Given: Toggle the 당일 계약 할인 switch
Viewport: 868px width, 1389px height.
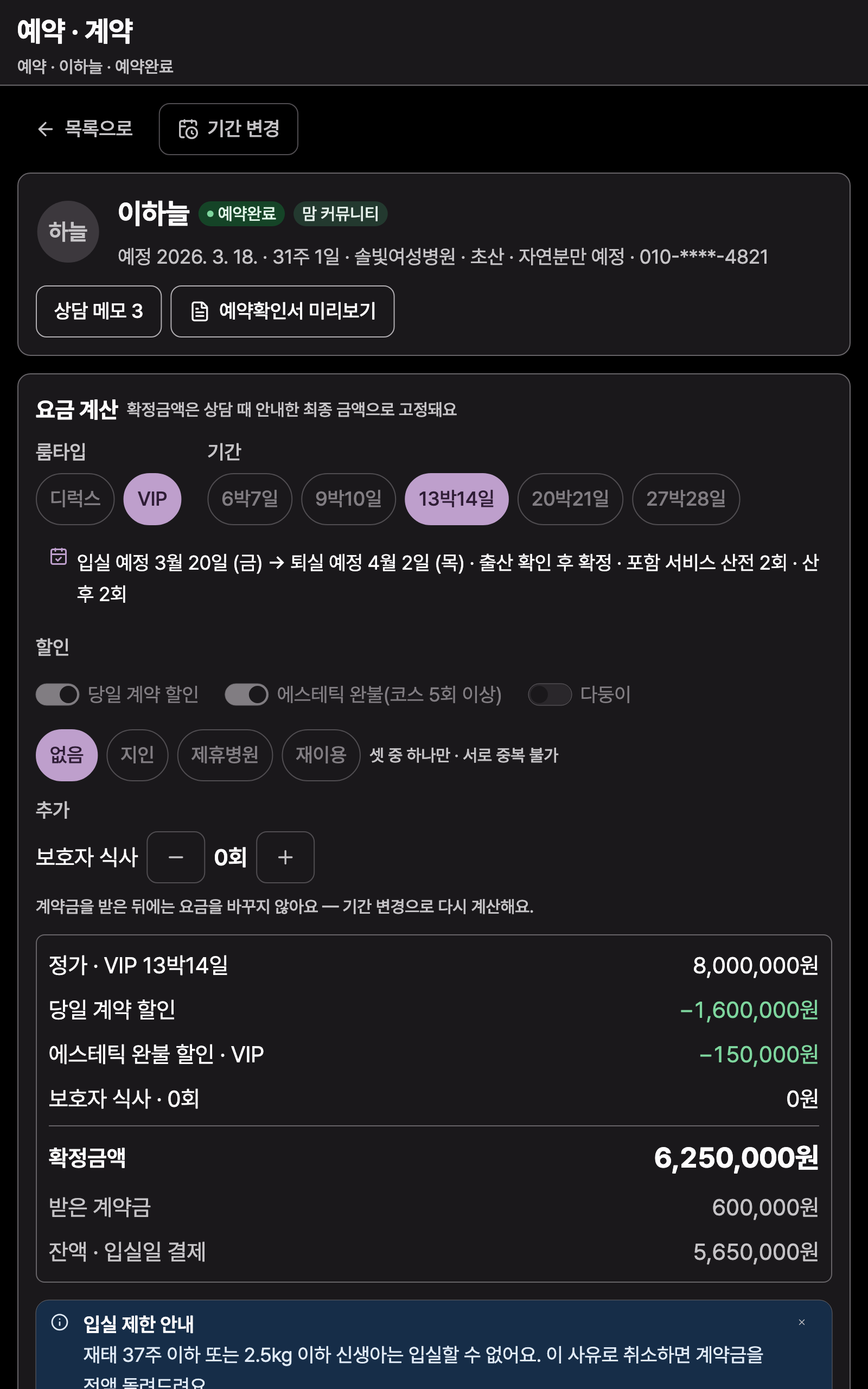Looking at the screenshot, I should click(58, 694).
